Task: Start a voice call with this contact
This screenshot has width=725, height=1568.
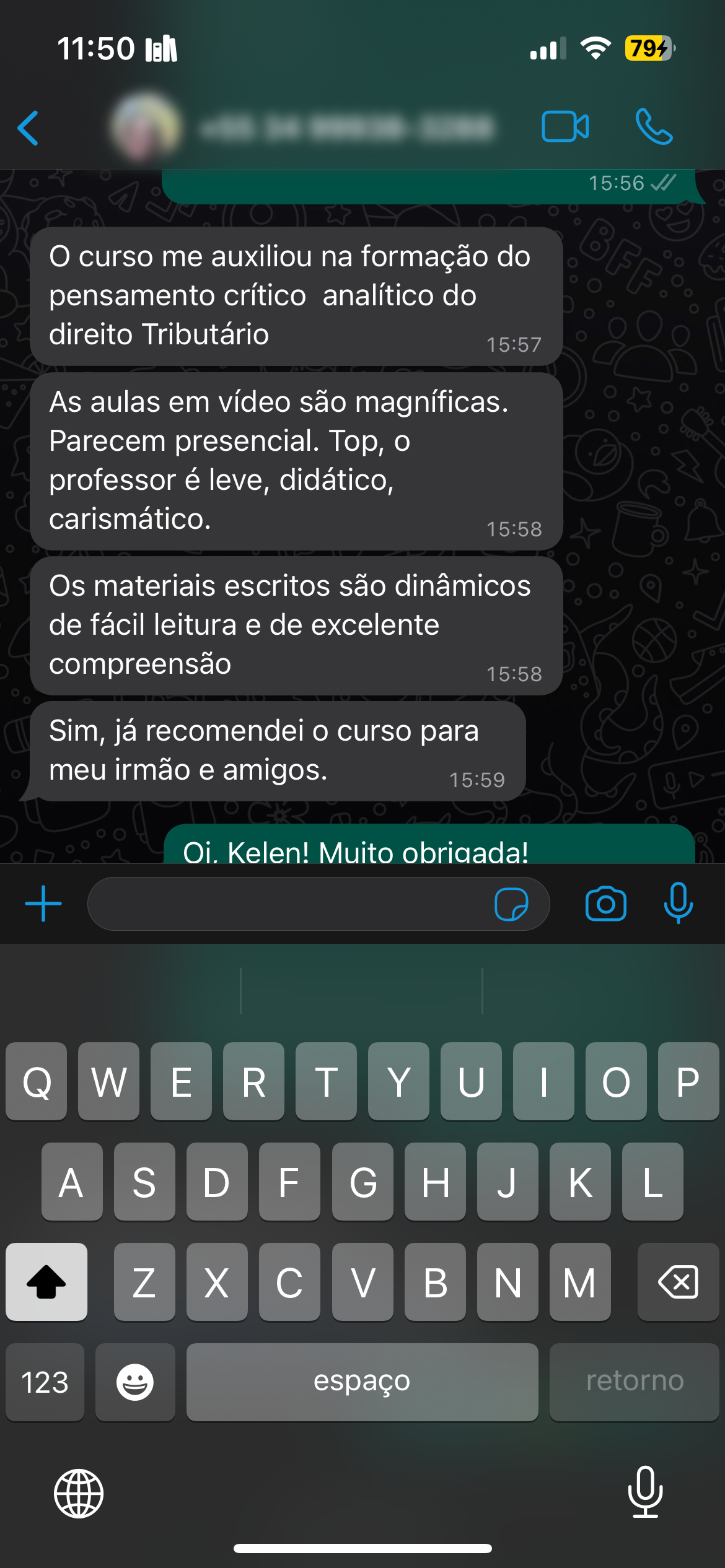Action: coord(654,127)
